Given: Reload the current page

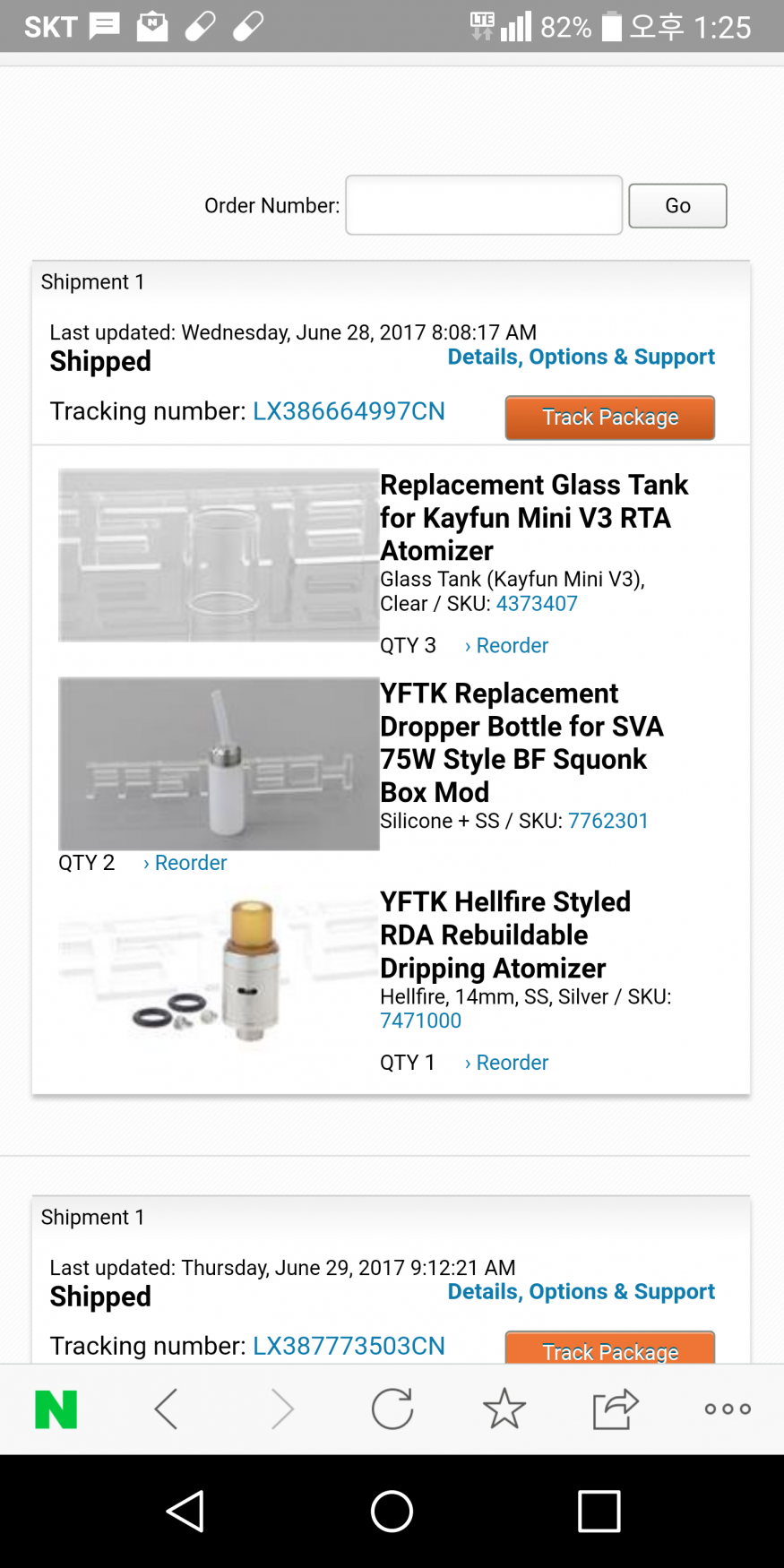Looking at the screenshot, I should point(392,1409).
